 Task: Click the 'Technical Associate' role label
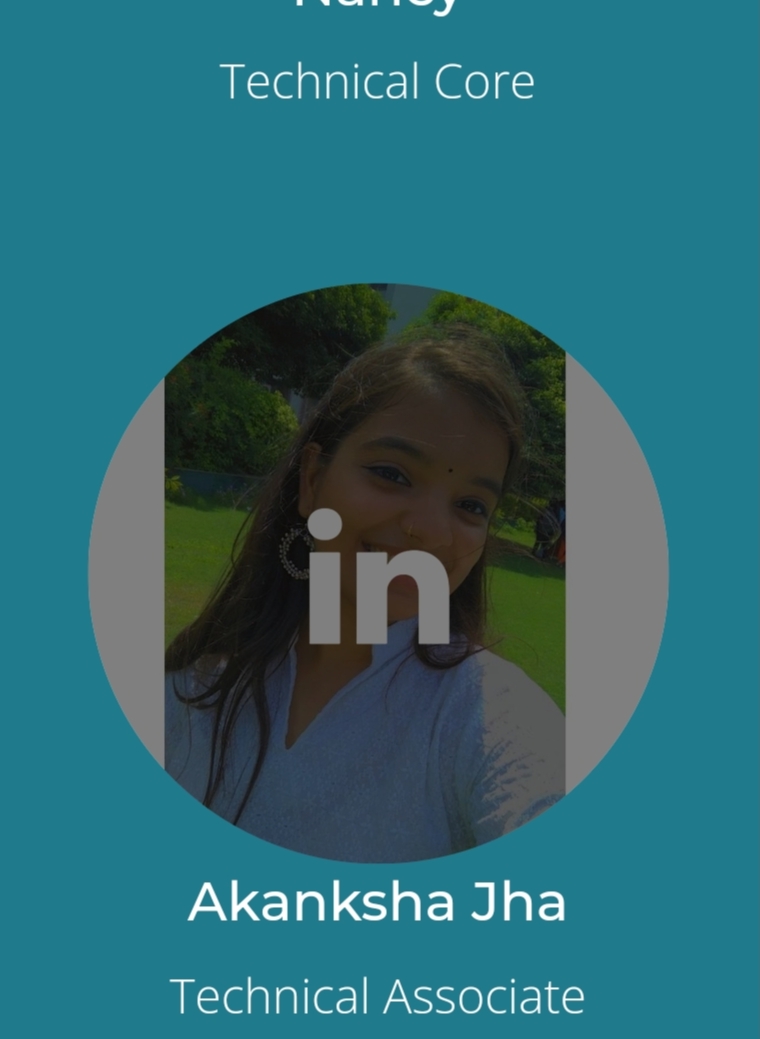pyautogui.click(x=378, y=996)
